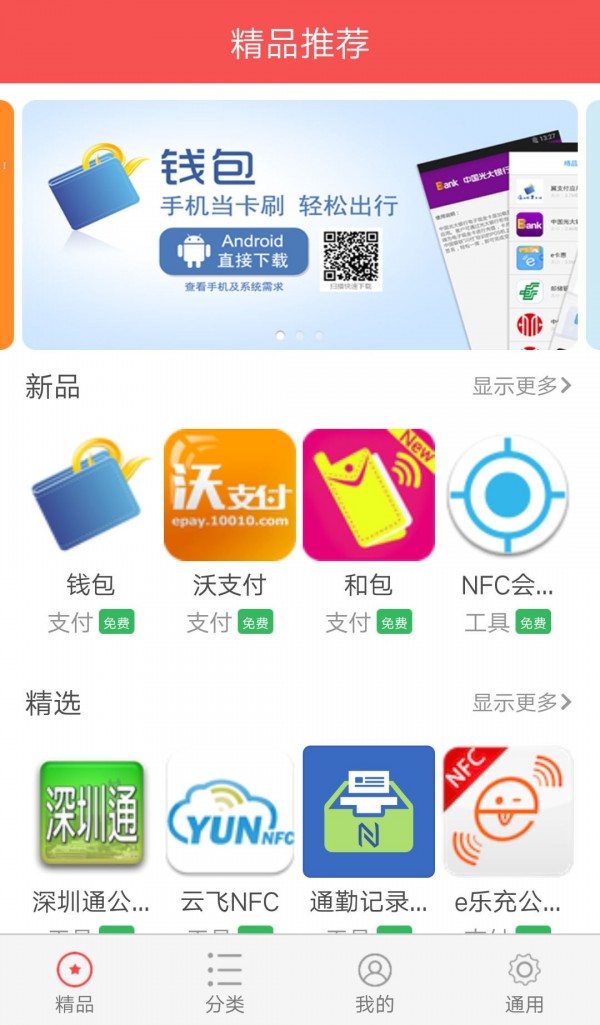Screen dimensions: 600x1025
Task: Switch to the 精品 tab
Action: click(75, 981)
